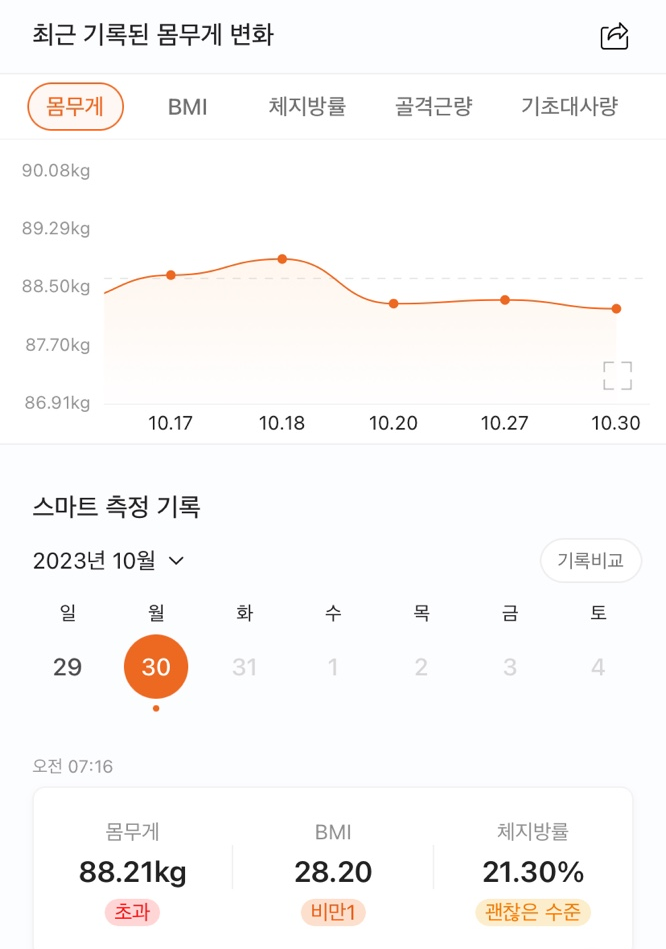Switch to the 체지방률 tab
Screen dimensions: 666x949
click(x=307, y=107)
